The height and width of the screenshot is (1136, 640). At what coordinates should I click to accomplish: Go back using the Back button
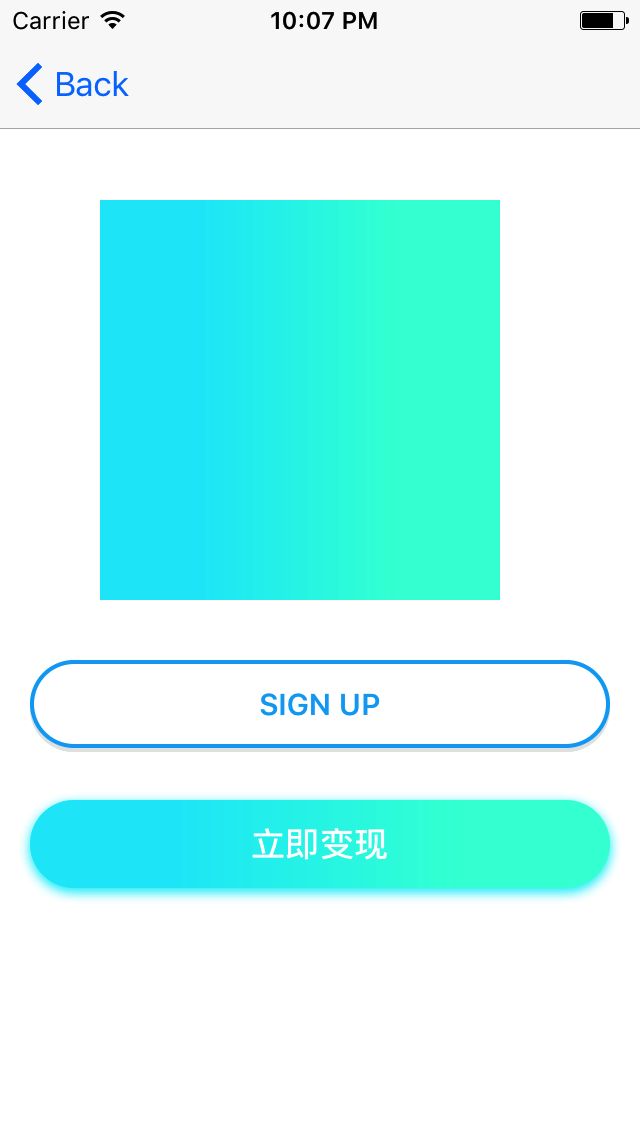coord(72,84)
